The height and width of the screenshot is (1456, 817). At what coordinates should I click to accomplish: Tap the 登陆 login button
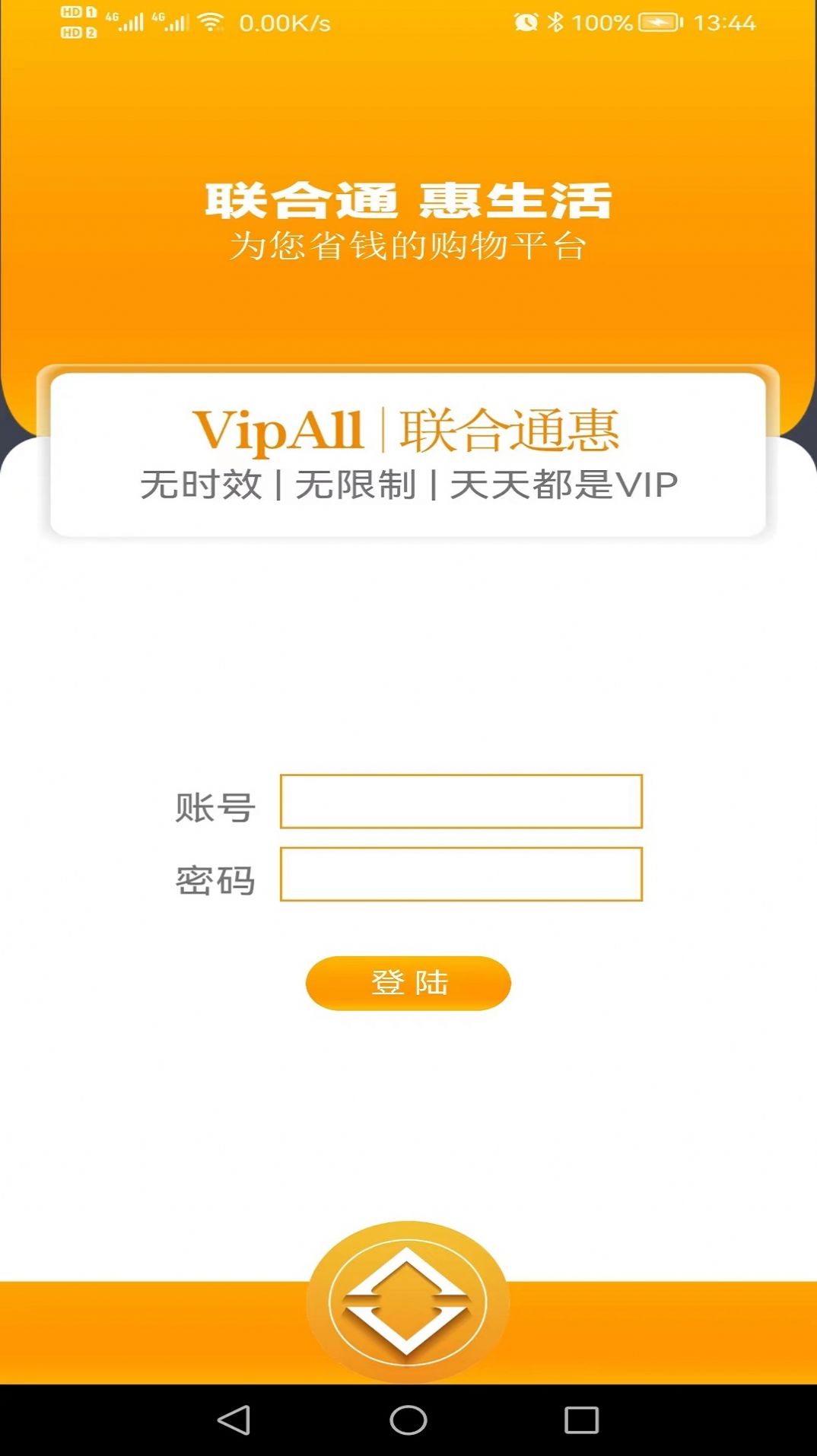pos(408,983)
